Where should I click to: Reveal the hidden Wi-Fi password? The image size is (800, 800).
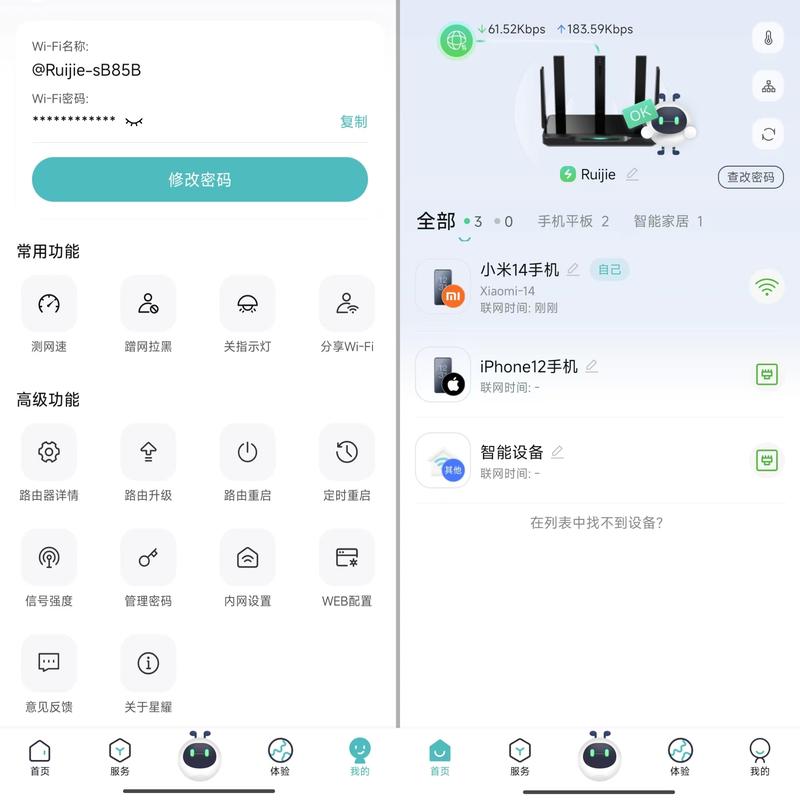[134, 121]
